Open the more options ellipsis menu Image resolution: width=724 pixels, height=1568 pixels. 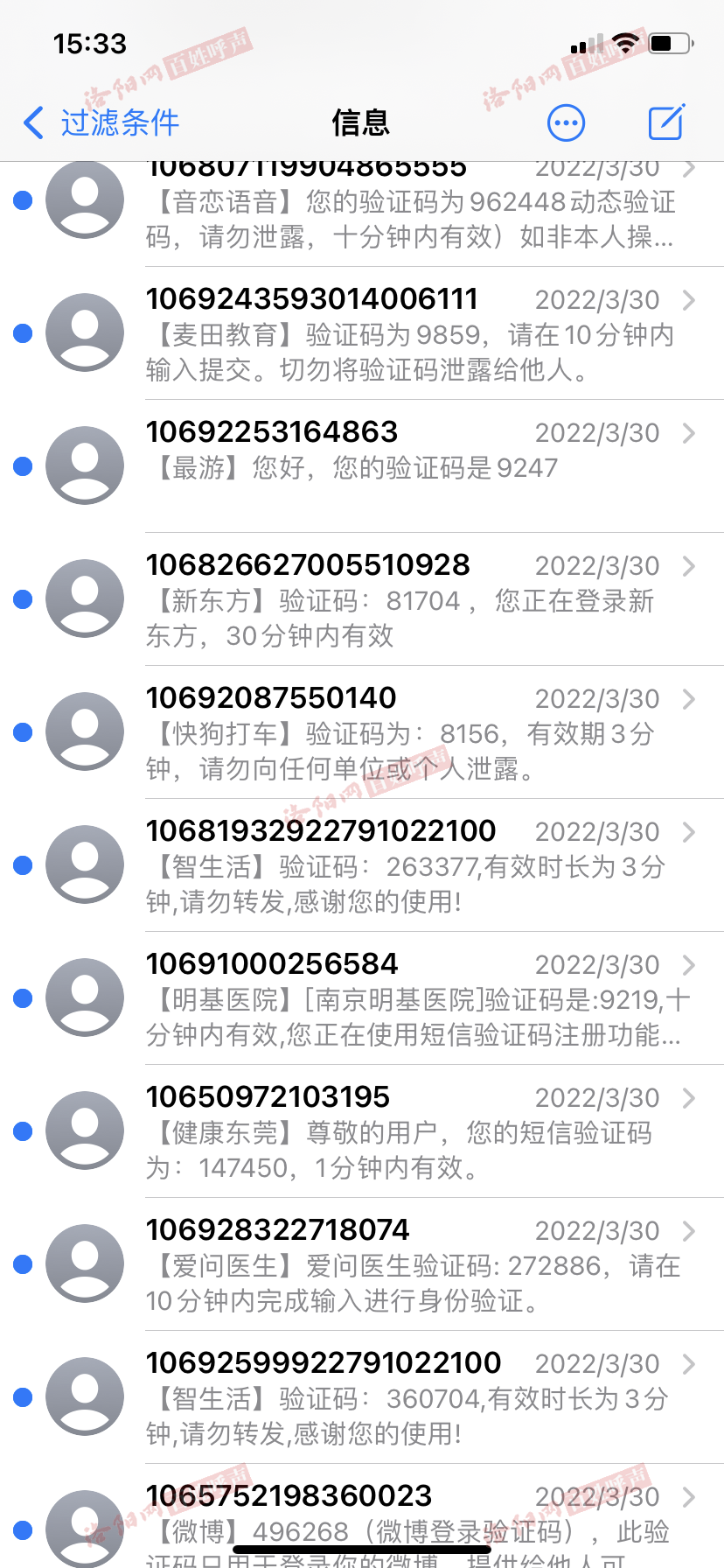(566, 123)
